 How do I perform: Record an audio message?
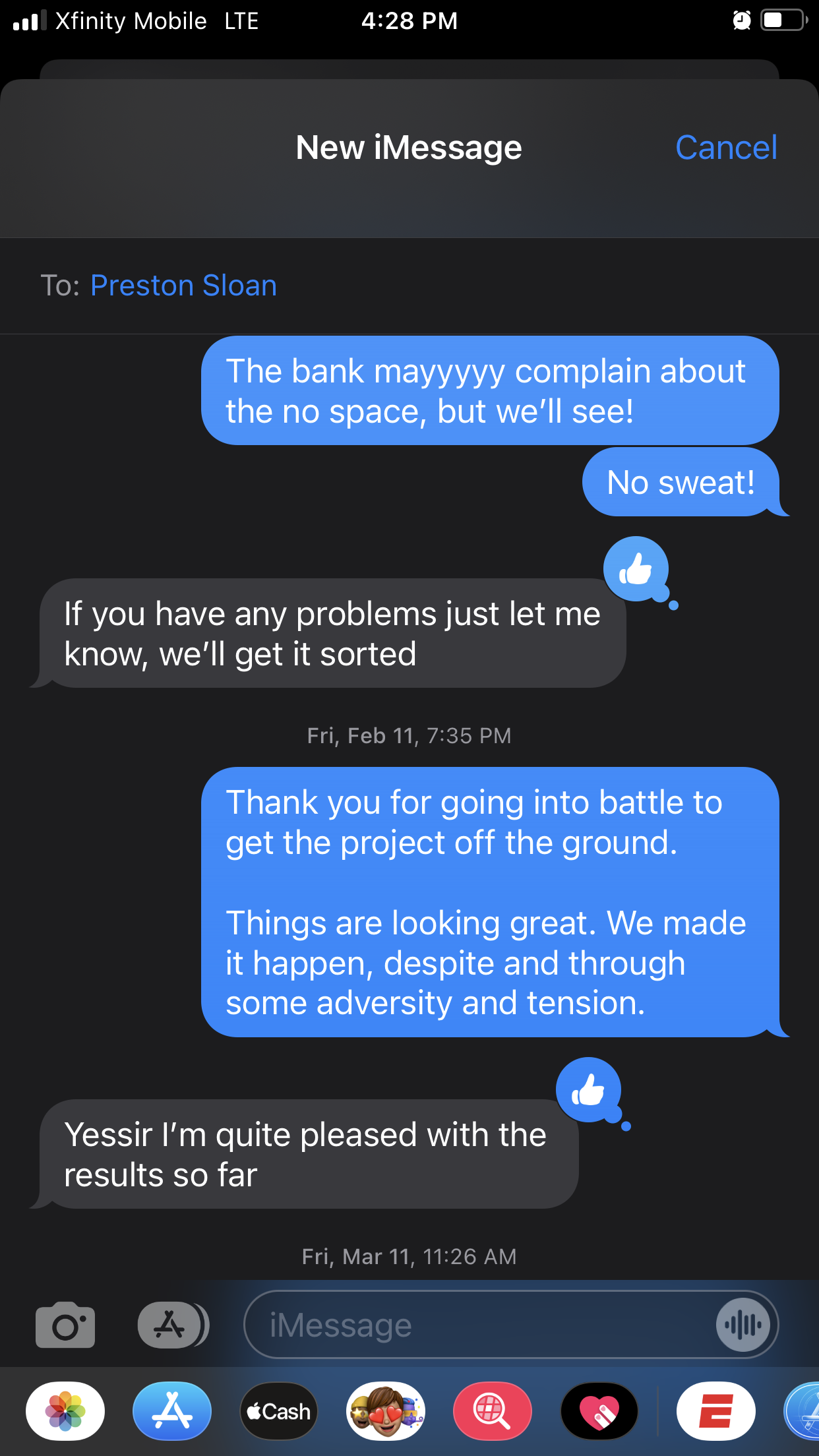(743, 1325)
